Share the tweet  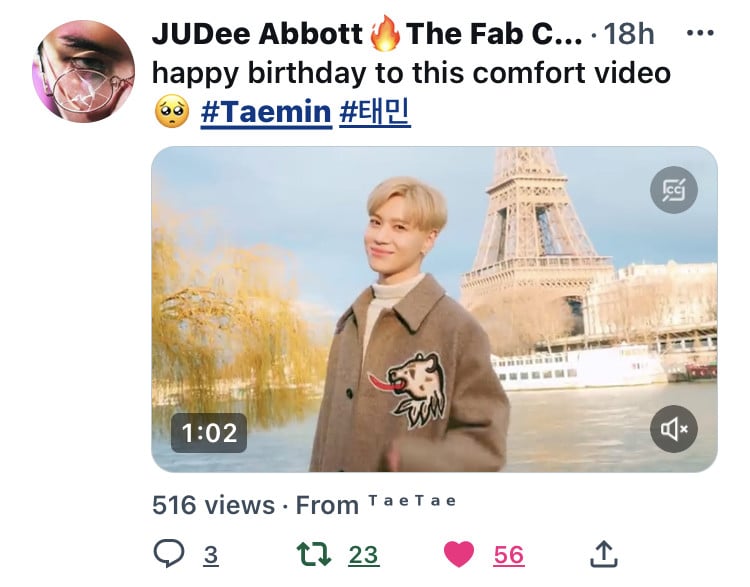[x=603, y=553]
